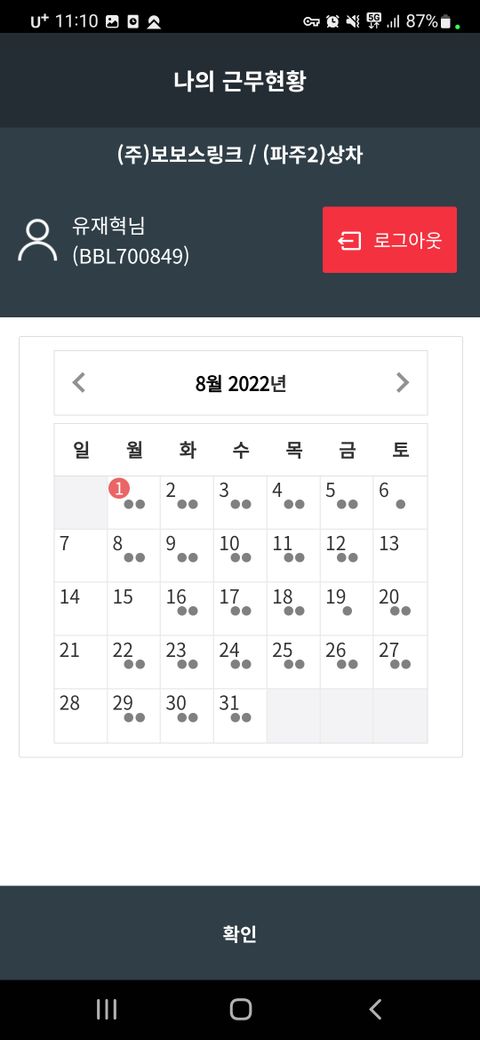Go to the previous month
Viewport: 480px width, 1040px height.
coord(79,383)
